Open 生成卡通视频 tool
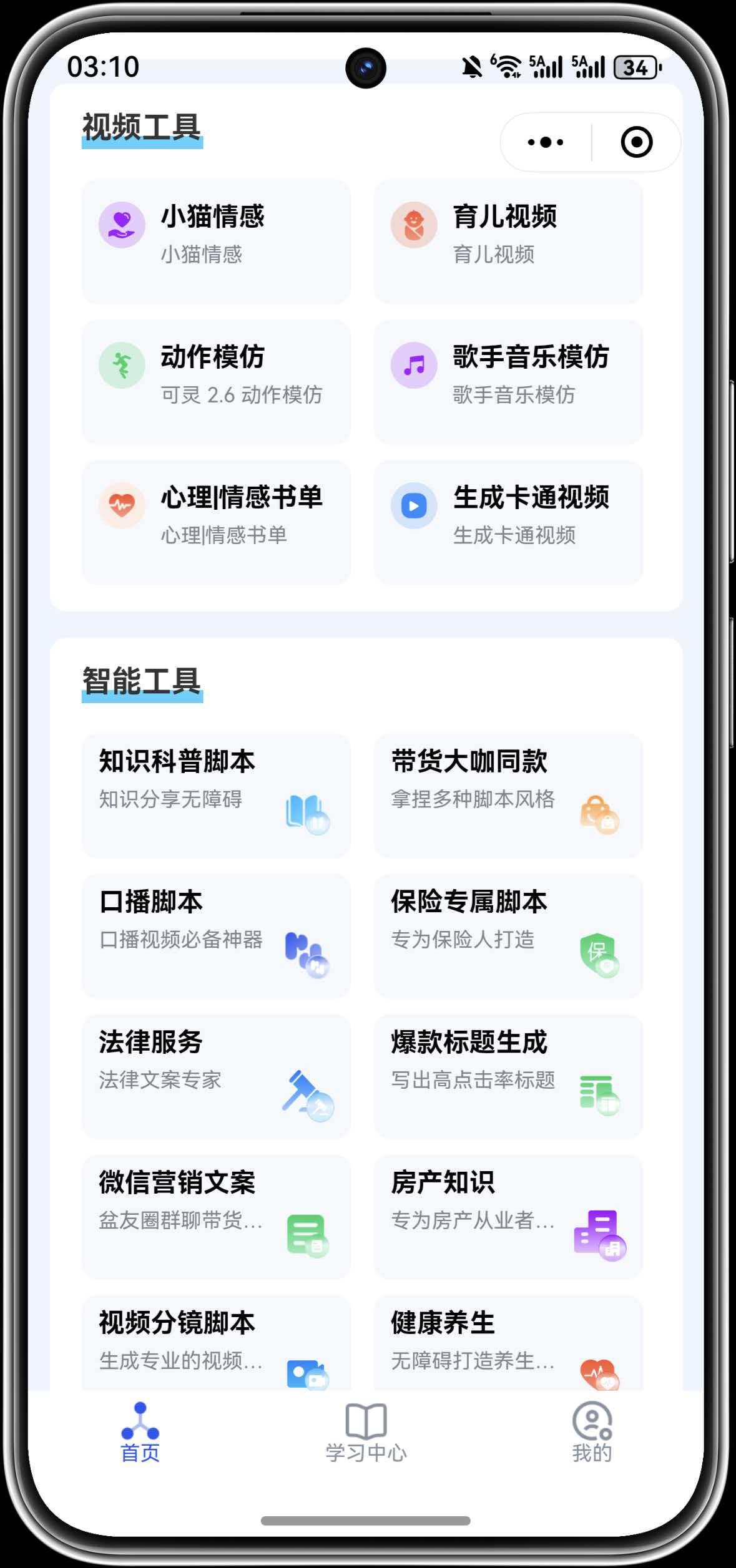The image size is (736, 1568). 508,522
